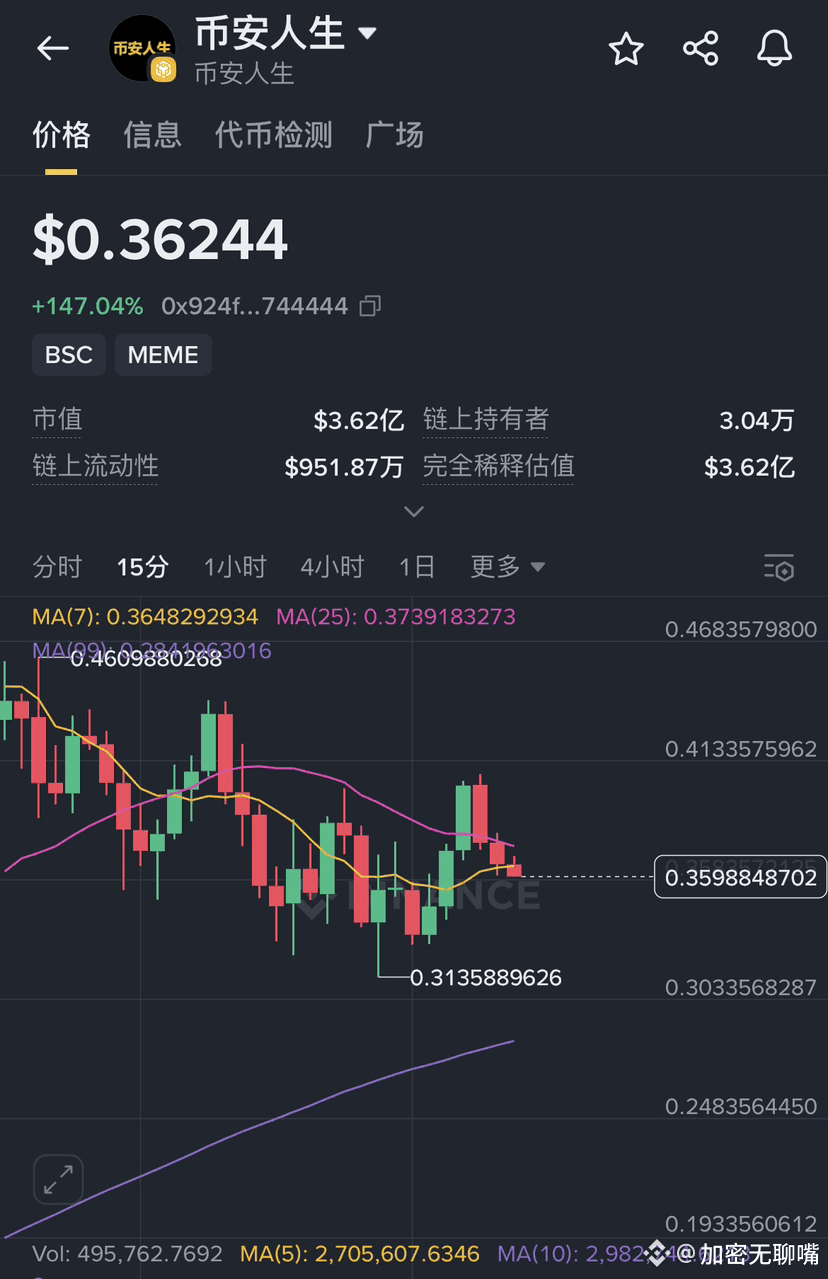Copy the contract address 0x924f...744444
Image resolution: width=828 pixels, height=1279 pixels.
(x=370, y=306)
